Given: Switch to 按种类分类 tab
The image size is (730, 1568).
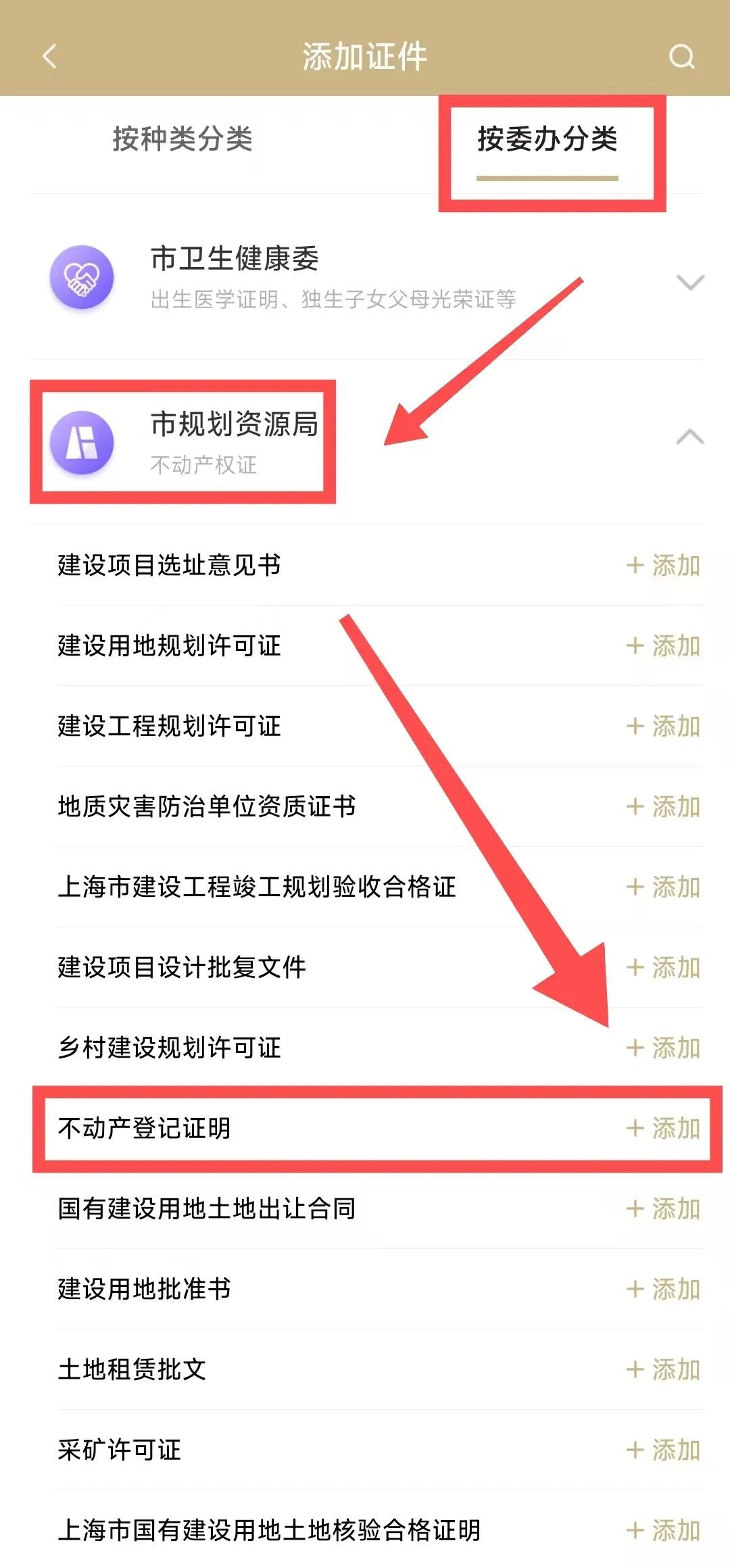Looking at the screenshot, I should click(x=182, y=139).
